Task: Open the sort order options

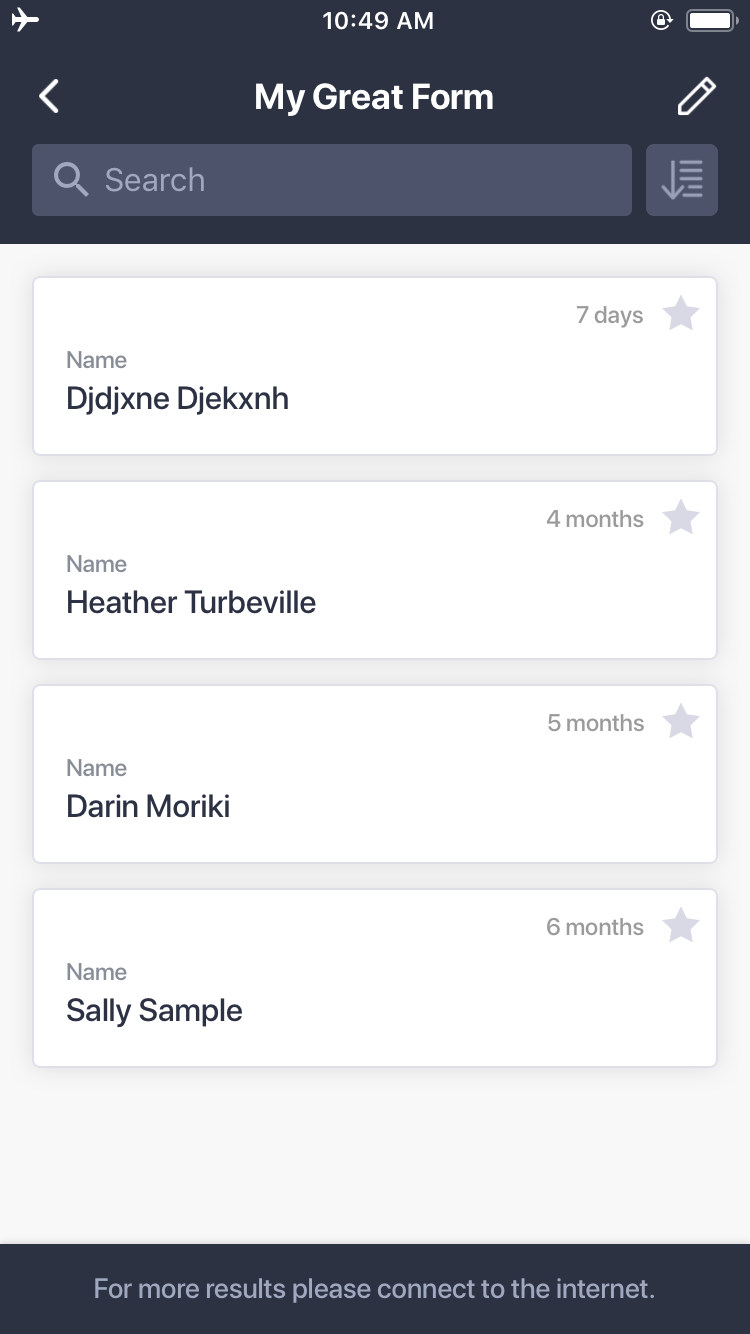Action: click(682, 180)
